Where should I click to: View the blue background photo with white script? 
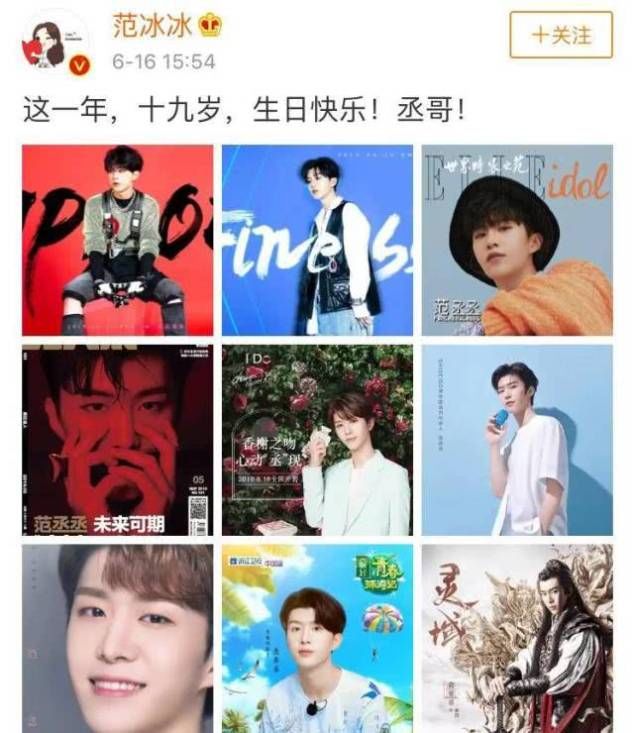pyautogui.click(x=317, y=240)
